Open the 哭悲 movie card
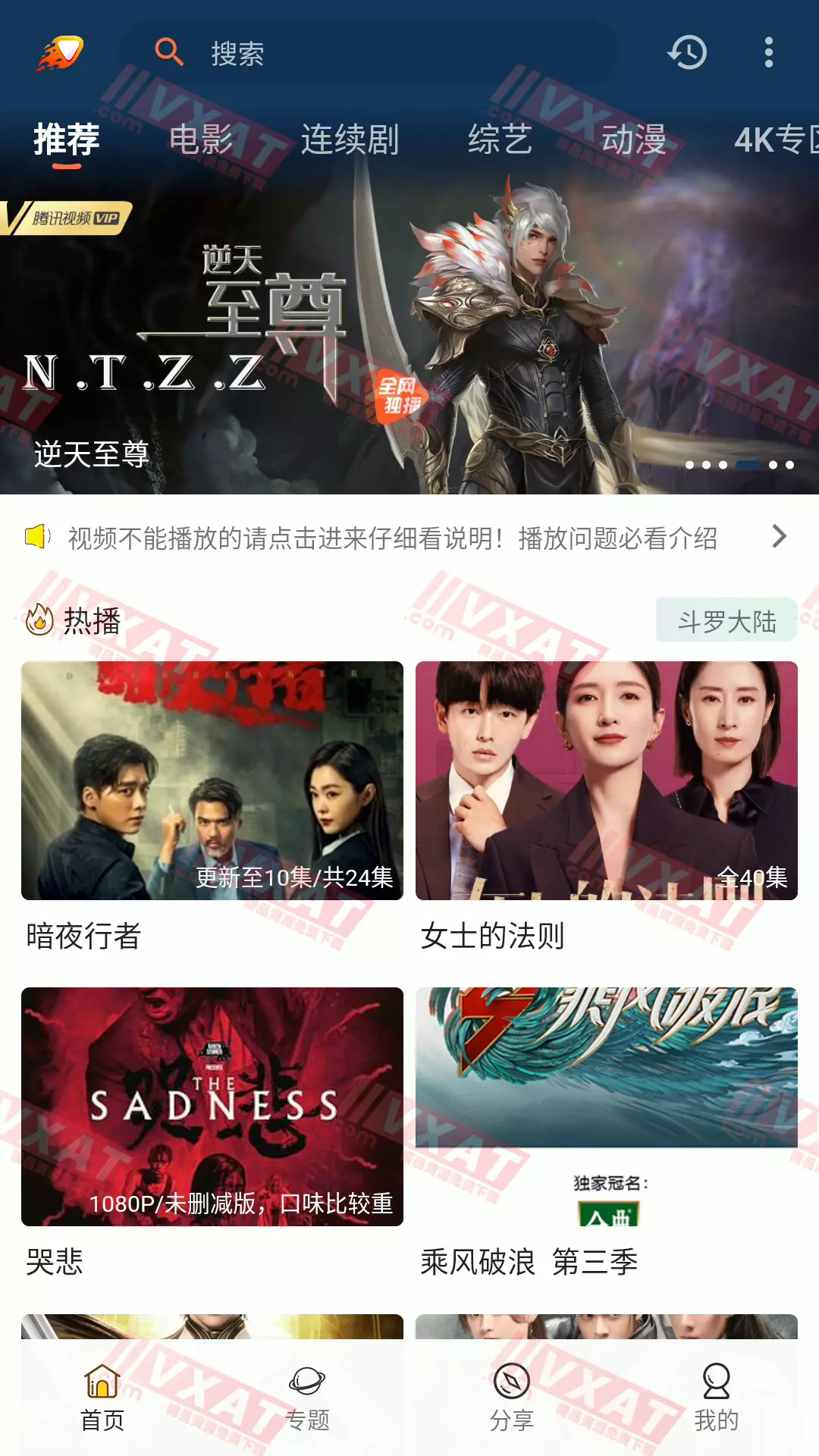Image resolution: width=819 pixels, height=1456 pixels. pos(212,1107)
